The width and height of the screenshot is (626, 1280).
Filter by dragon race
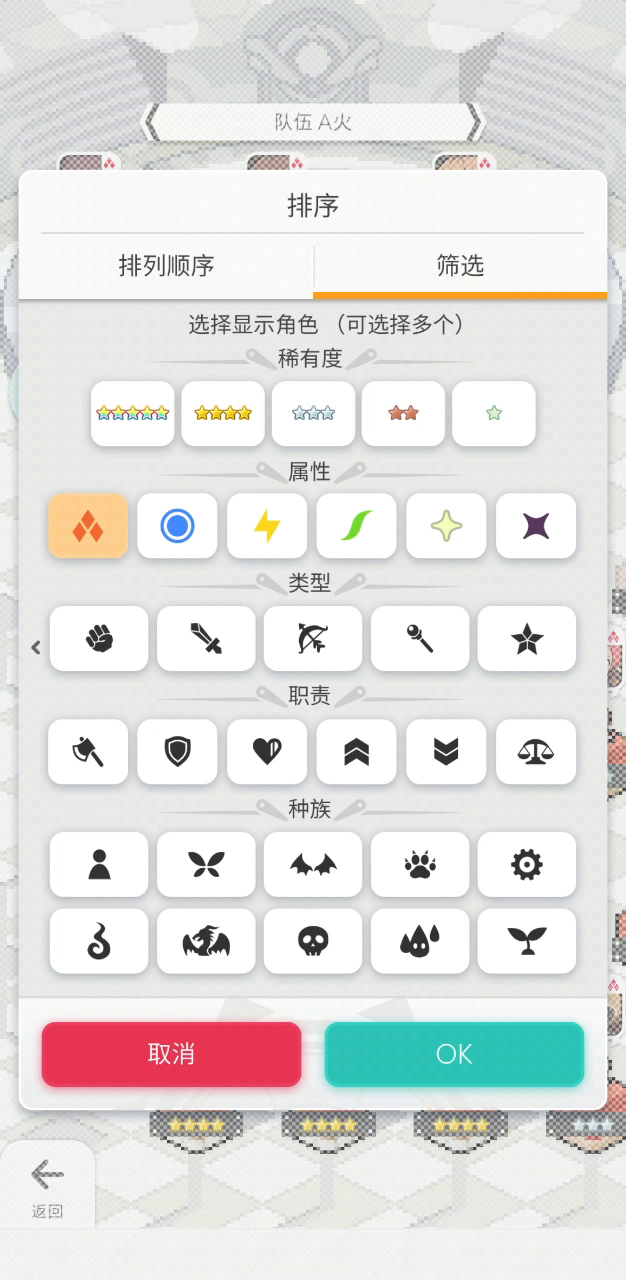coord(206,941)
